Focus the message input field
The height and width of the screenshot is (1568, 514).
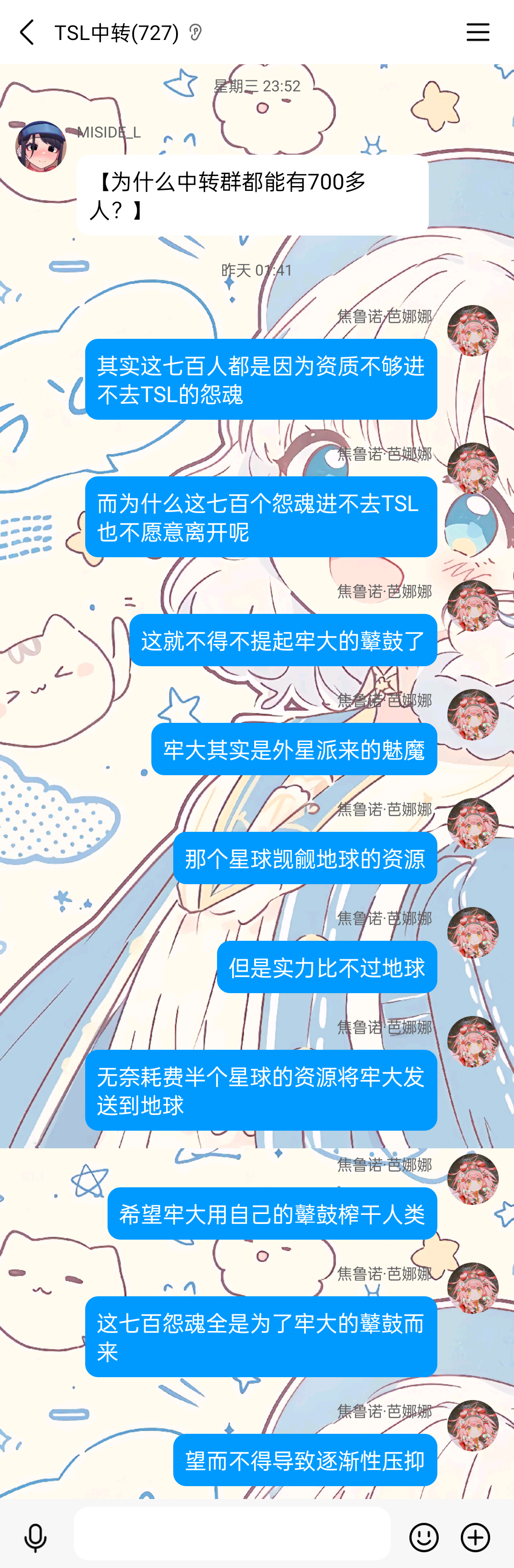pos(231,1533)
